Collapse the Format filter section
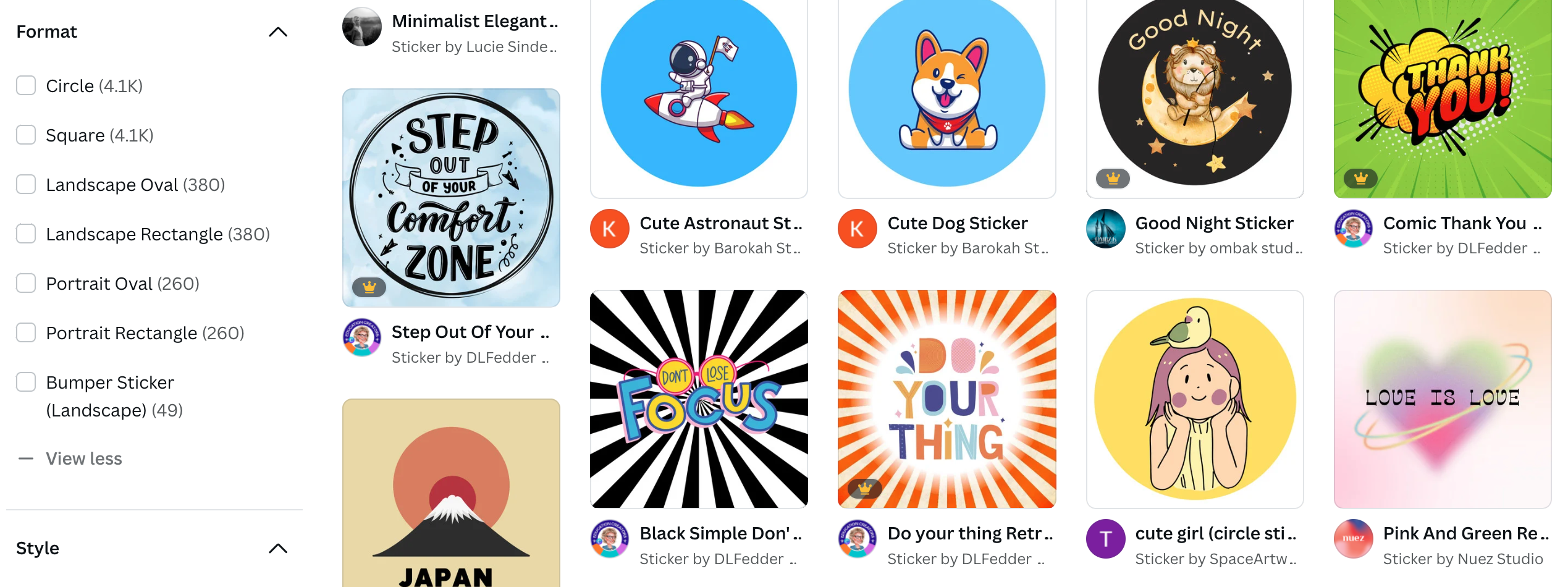Viewport: 1568px width, 587px height. pos(278,32)
